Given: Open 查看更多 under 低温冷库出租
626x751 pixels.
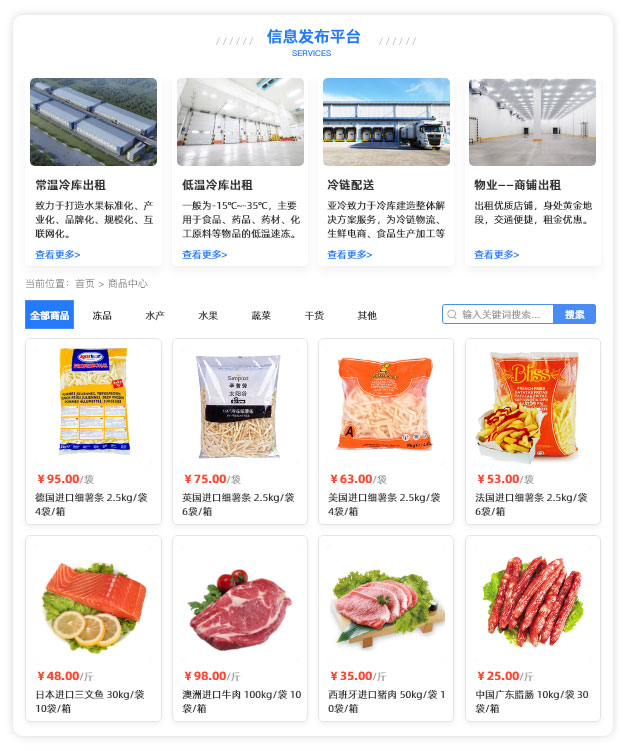Looking at the screenshot, I should click(204, 255).
